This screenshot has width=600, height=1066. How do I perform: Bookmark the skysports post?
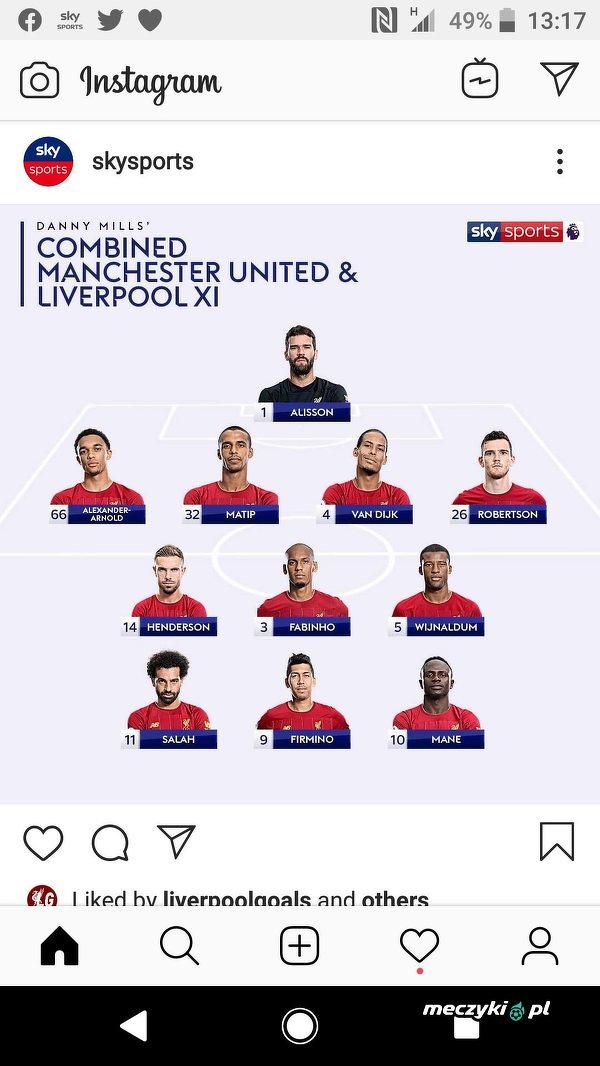click(557, 842)
